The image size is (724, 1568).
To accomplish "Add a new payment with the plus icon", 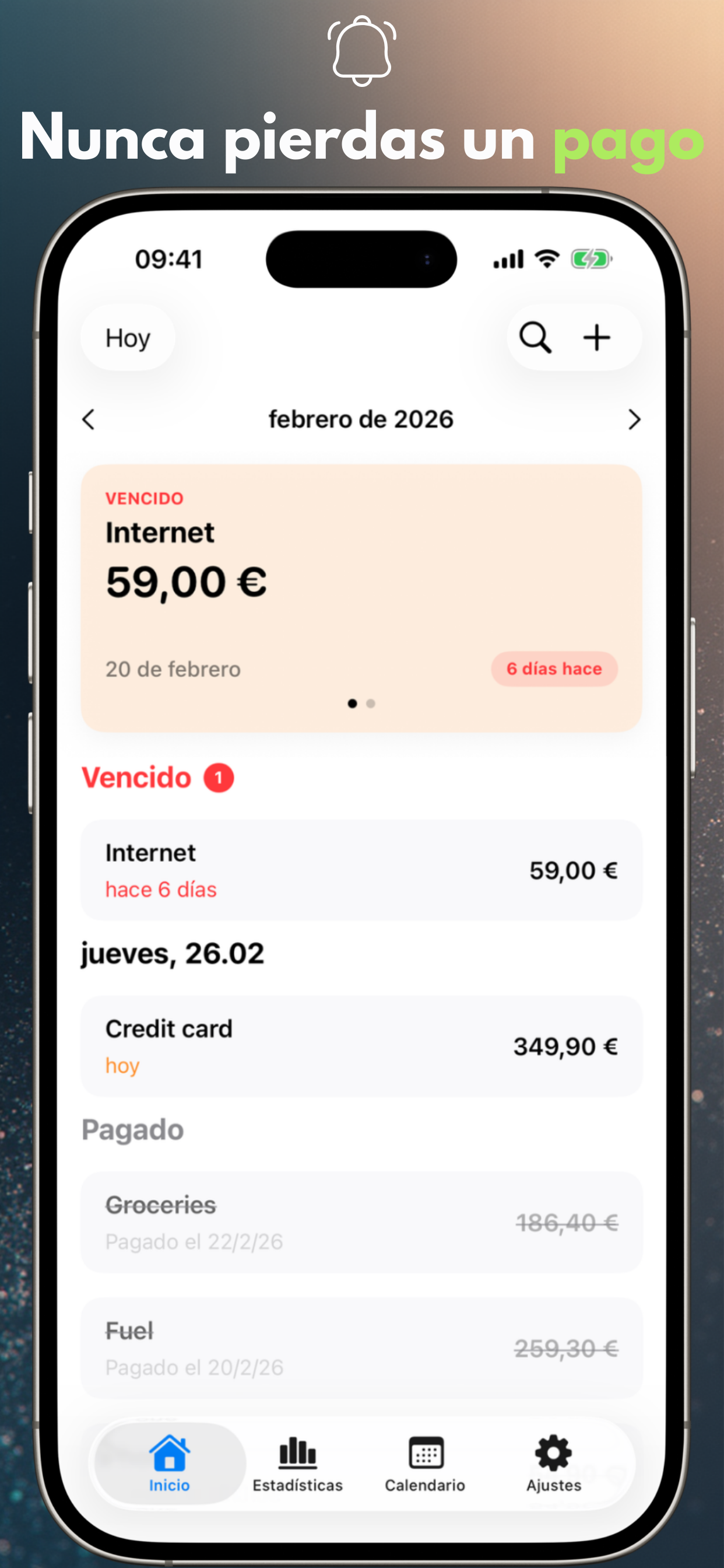I will coord(596,337).
